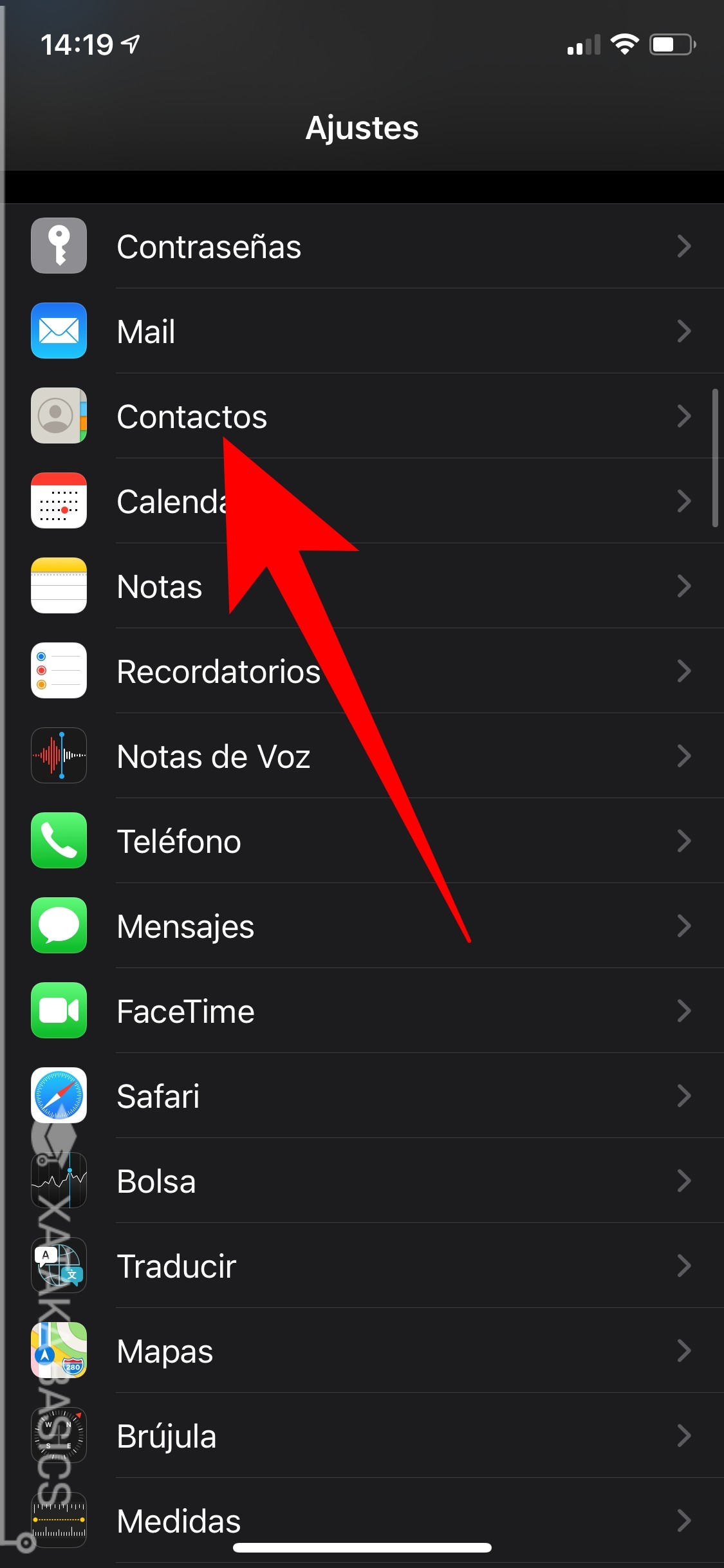
Task: Expand the Contactos row chevron
Action: 684,416
